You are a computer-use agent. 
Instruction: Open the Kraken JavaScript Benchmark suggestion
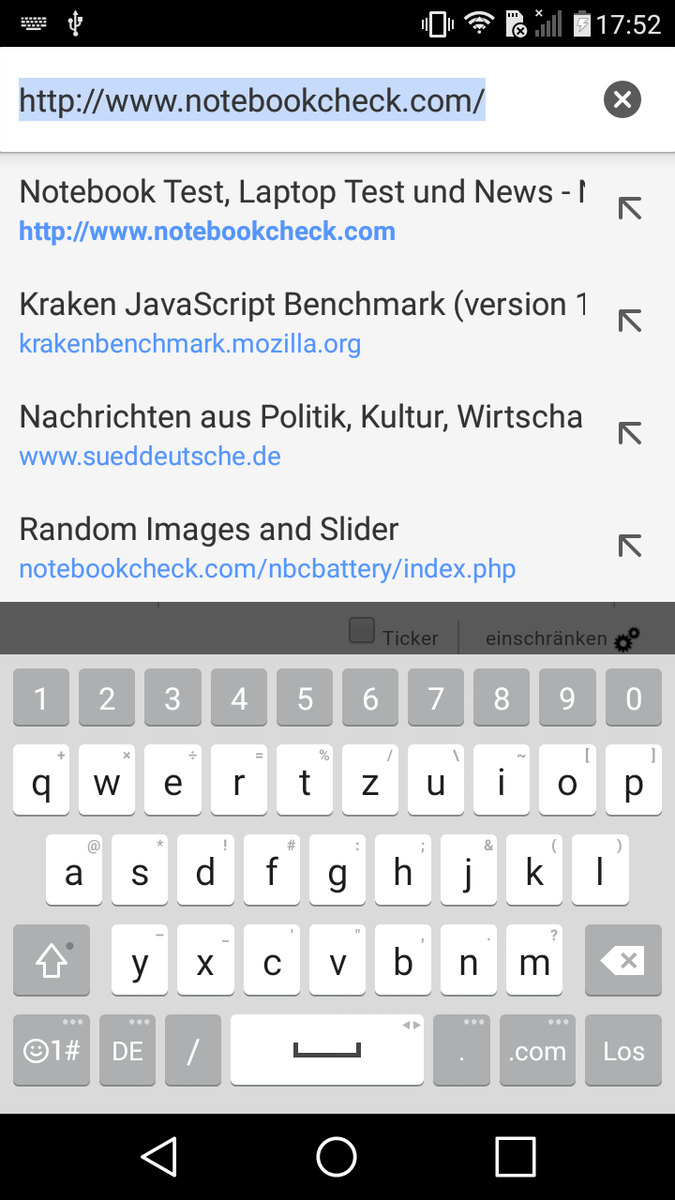(x=301, y=322)
